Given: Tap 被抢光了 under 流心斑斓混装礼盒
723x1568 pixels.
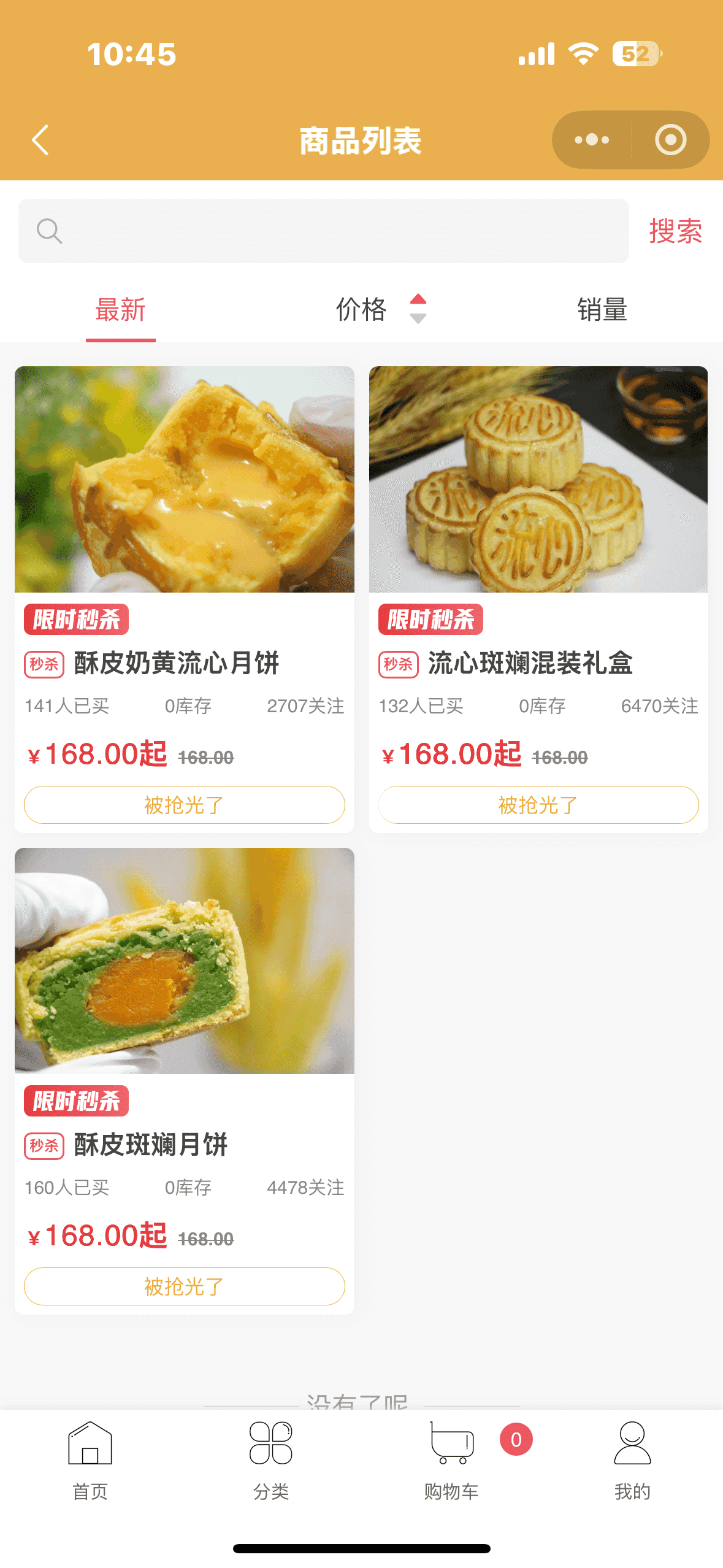Looking at the screenshot, I should click(538, 805).
